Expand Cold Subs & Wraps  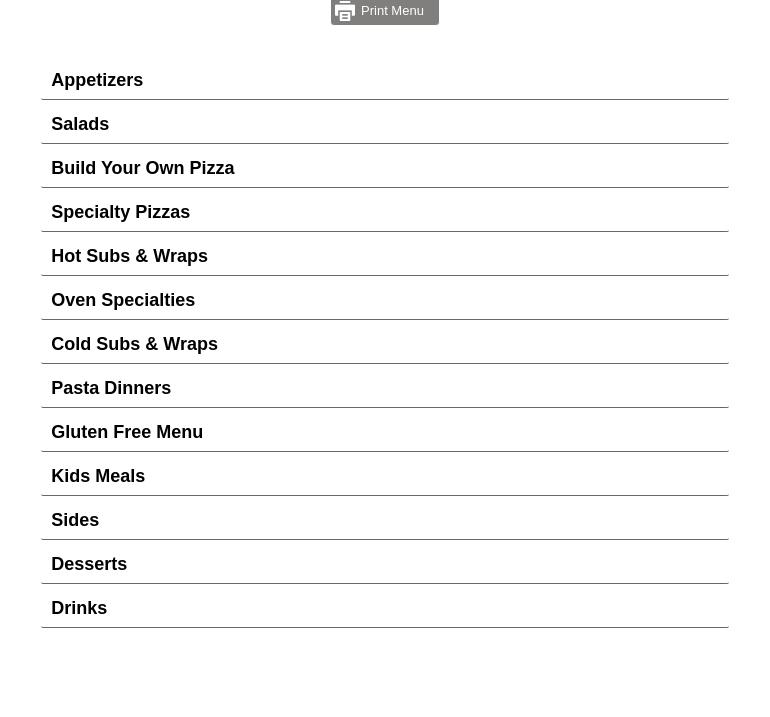(134, 344)
